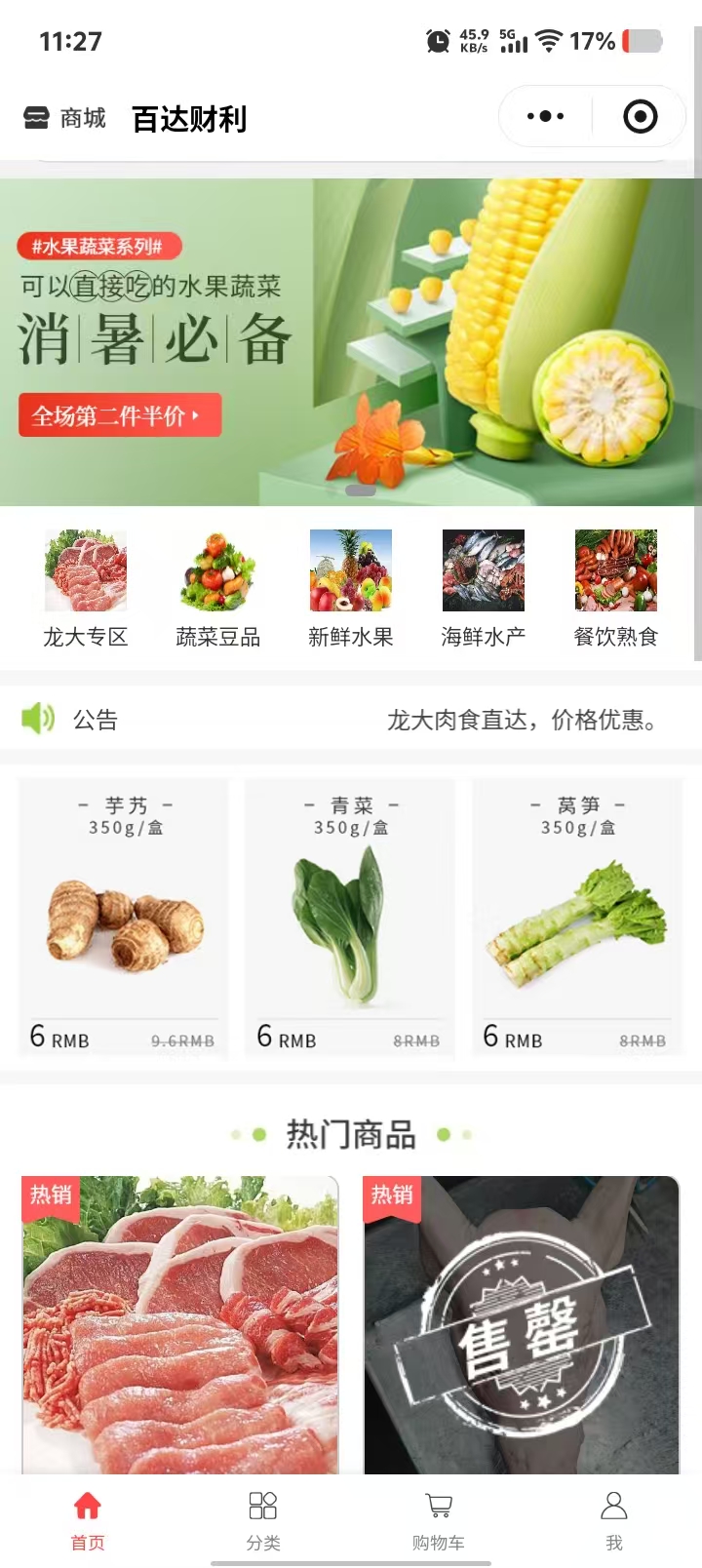Viewport: 702px width, 1568px height.
Task: Close the mini program via target icon
Action: pyautogui.click(x=640, y=117)
